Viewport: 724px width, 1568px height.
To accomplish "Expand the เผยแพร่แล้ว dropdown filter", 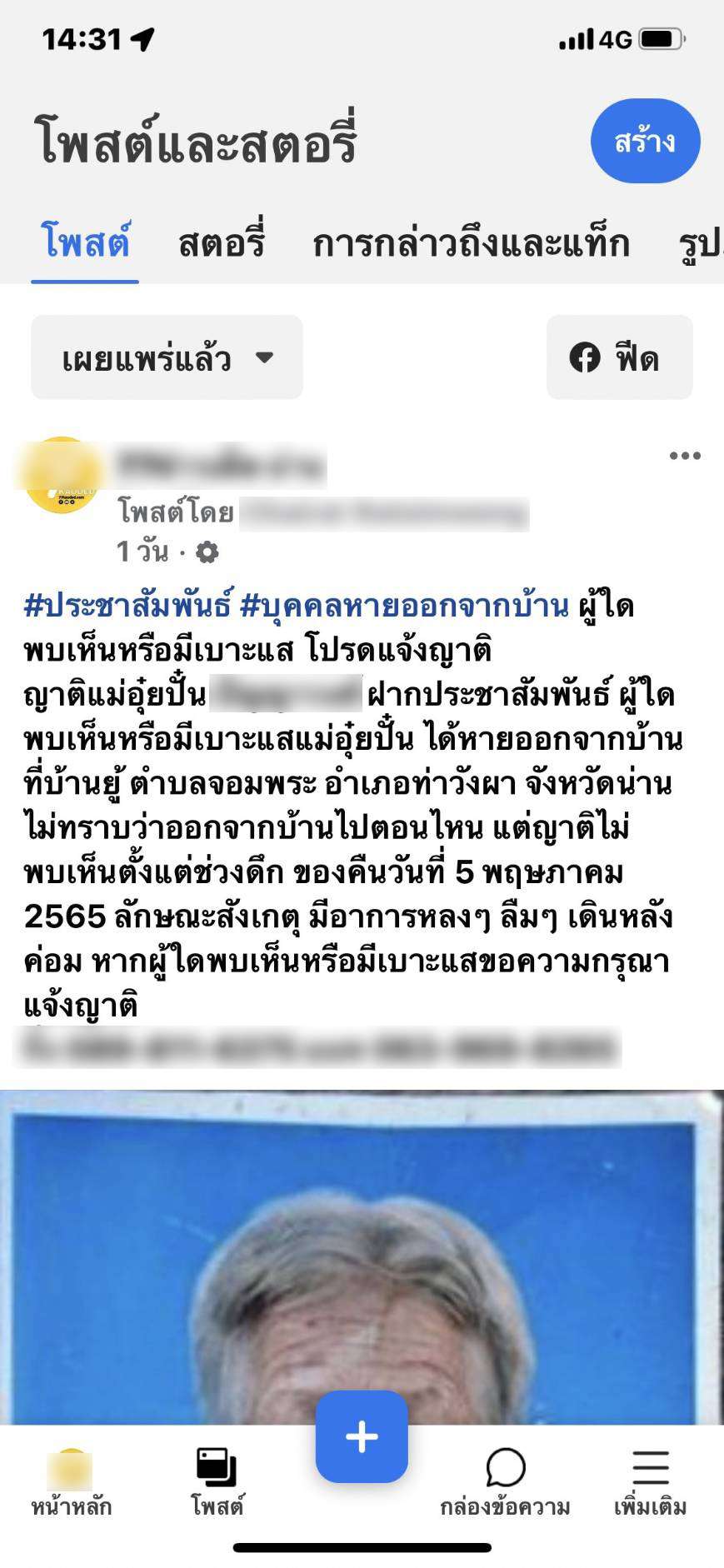I will pyautogui.click(x=167, y=357).
